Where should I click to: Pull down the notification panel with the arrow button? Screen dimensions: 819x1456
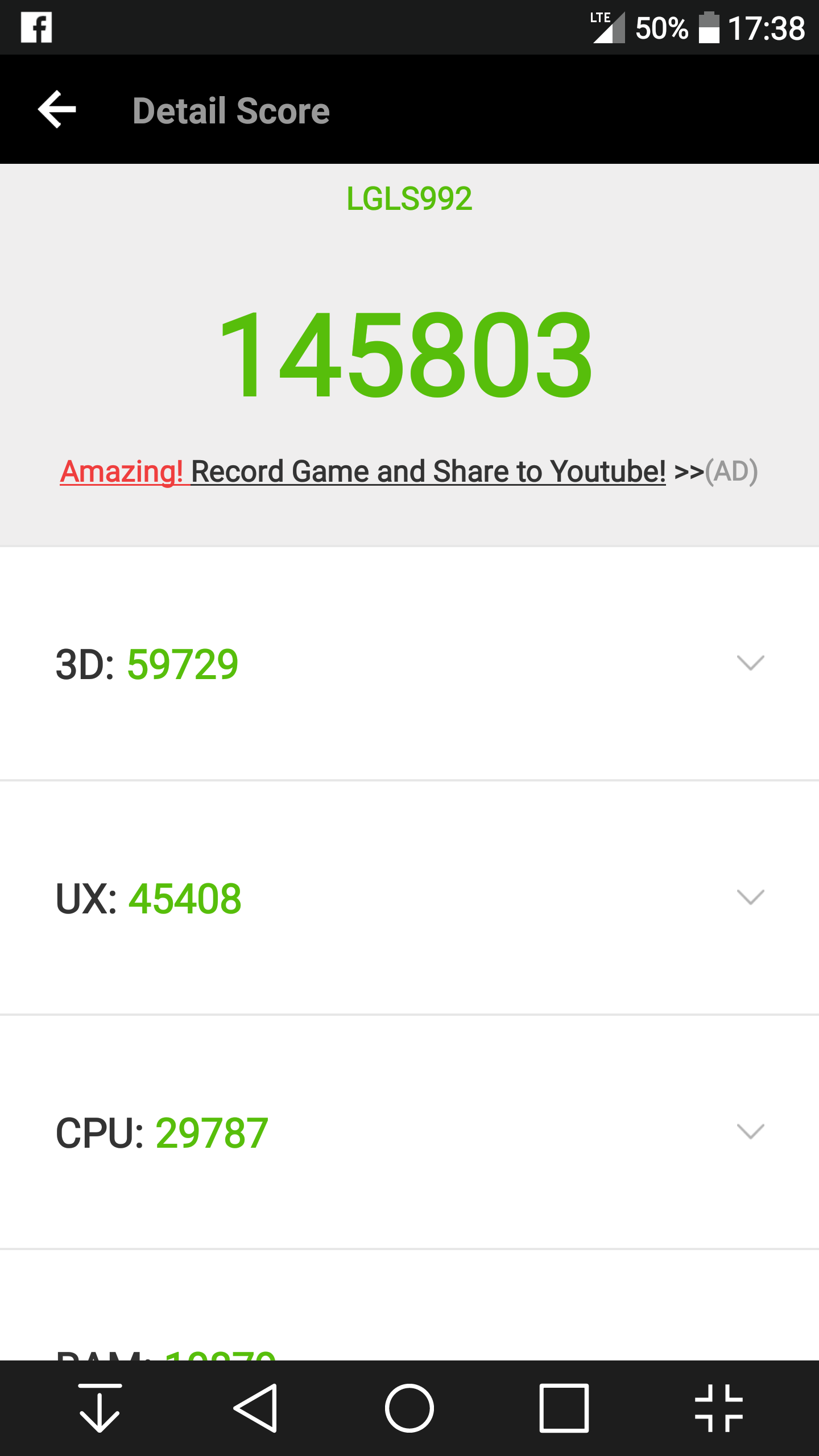tap(100, 1408)
